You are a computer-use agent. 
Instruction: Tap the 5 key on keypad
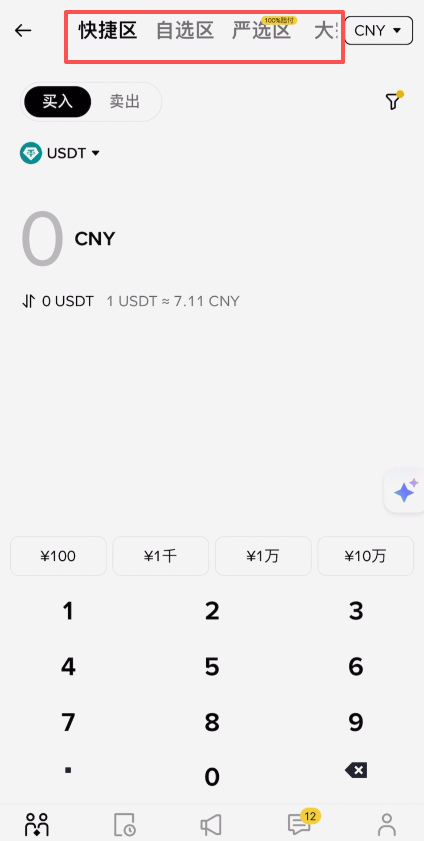tap(212, 667)
